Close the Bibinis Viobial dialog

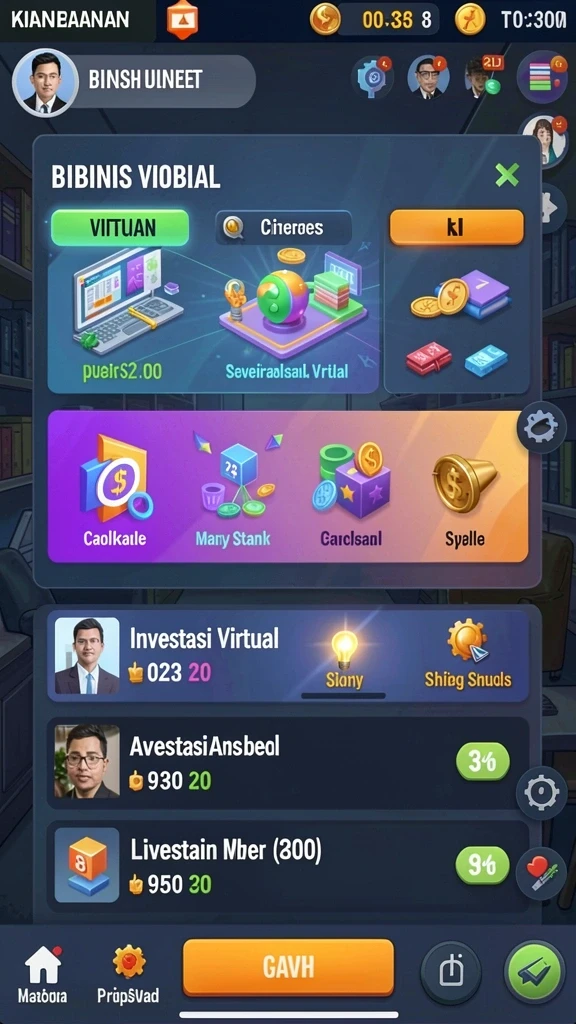pyautogui.click(x=507, y=174)
